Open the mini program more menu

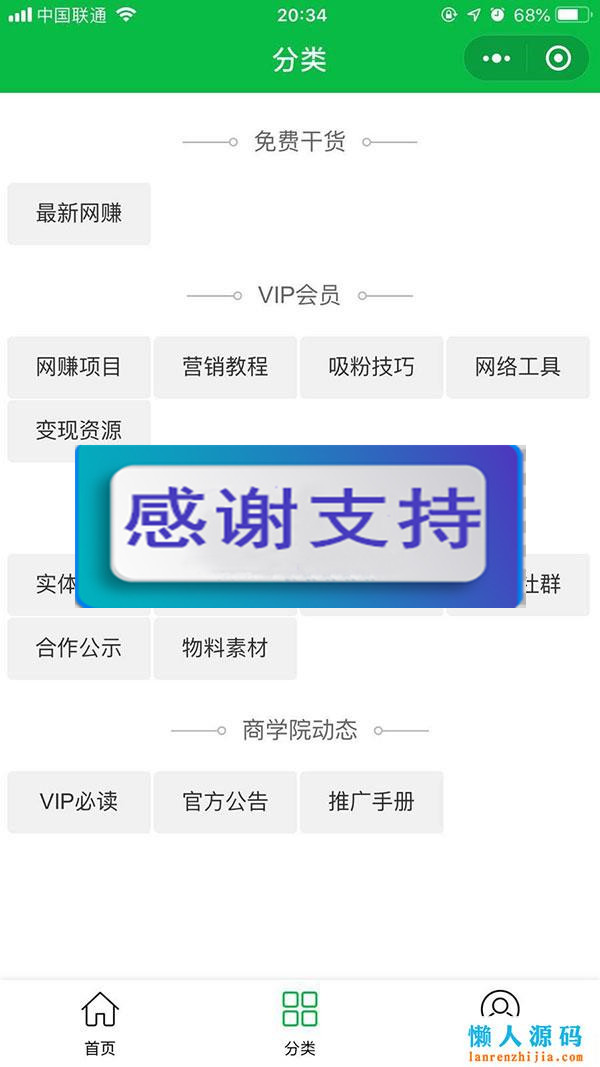pos(497,59)
